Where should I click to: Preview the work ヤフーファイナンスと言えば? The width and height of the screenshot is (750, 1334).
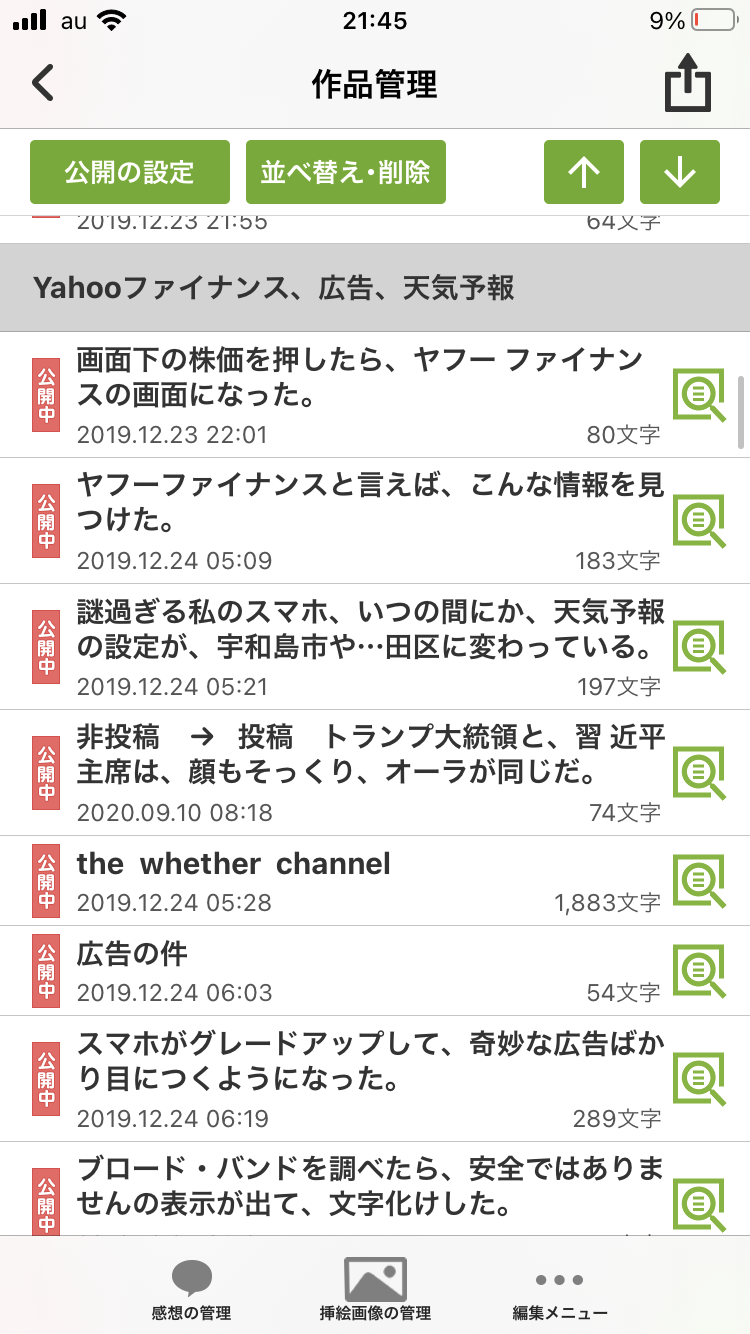699,520
